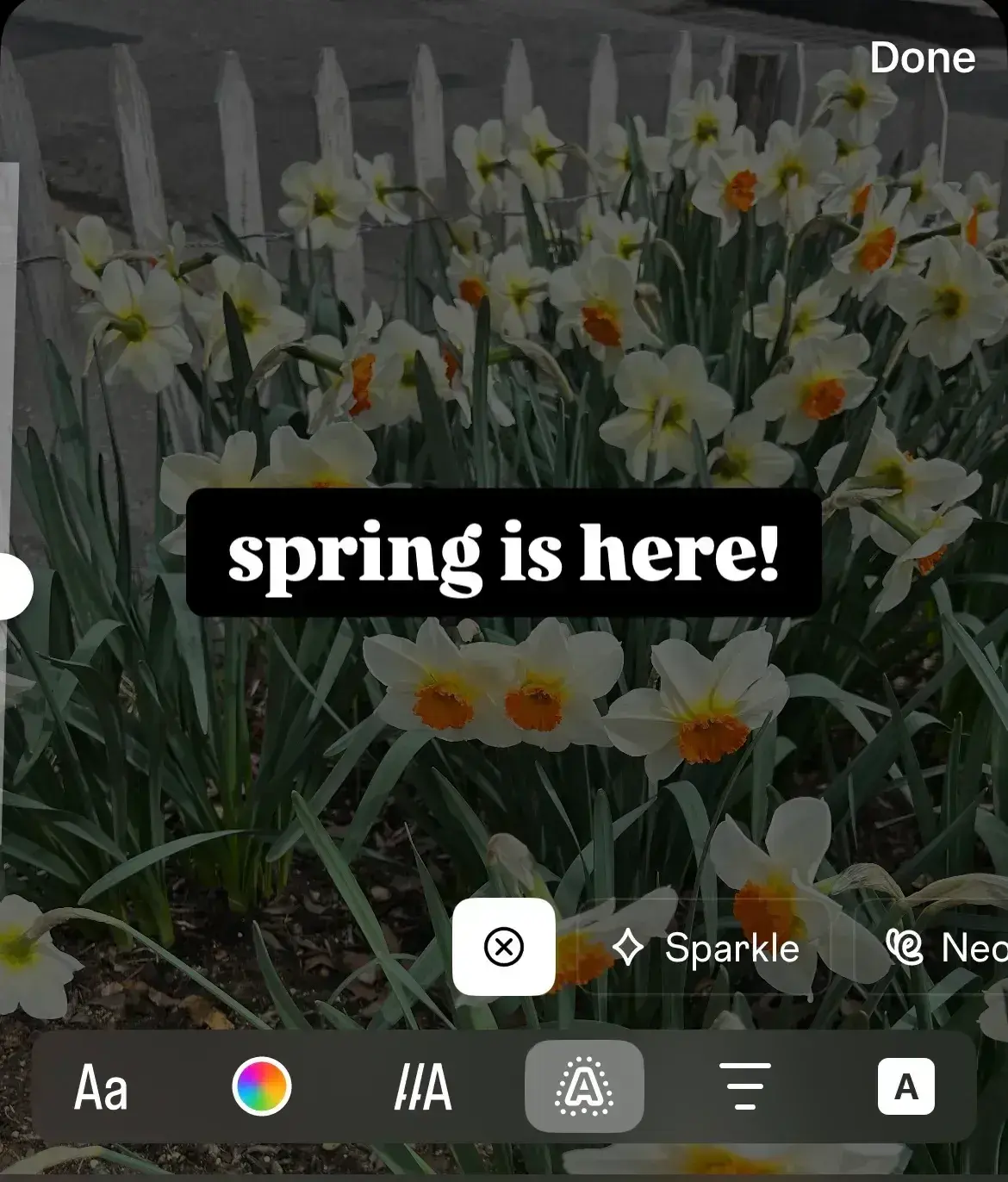Tap the "spring is here!" text box
1008x1182 pixels.
pyautogui.click(x=503, y=552)
